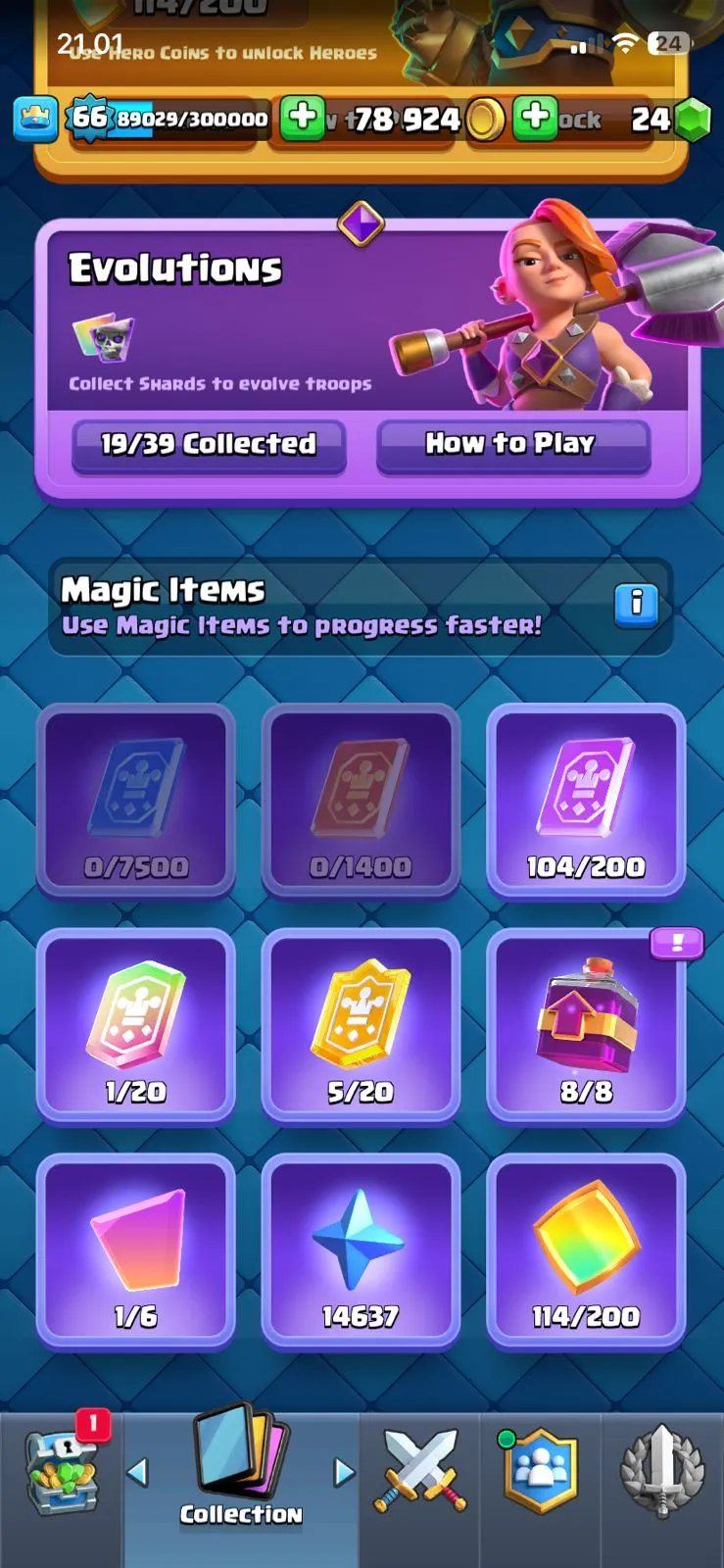Open the gold magic item showing 5/20
The image size is (724, 1568).
361,1024
